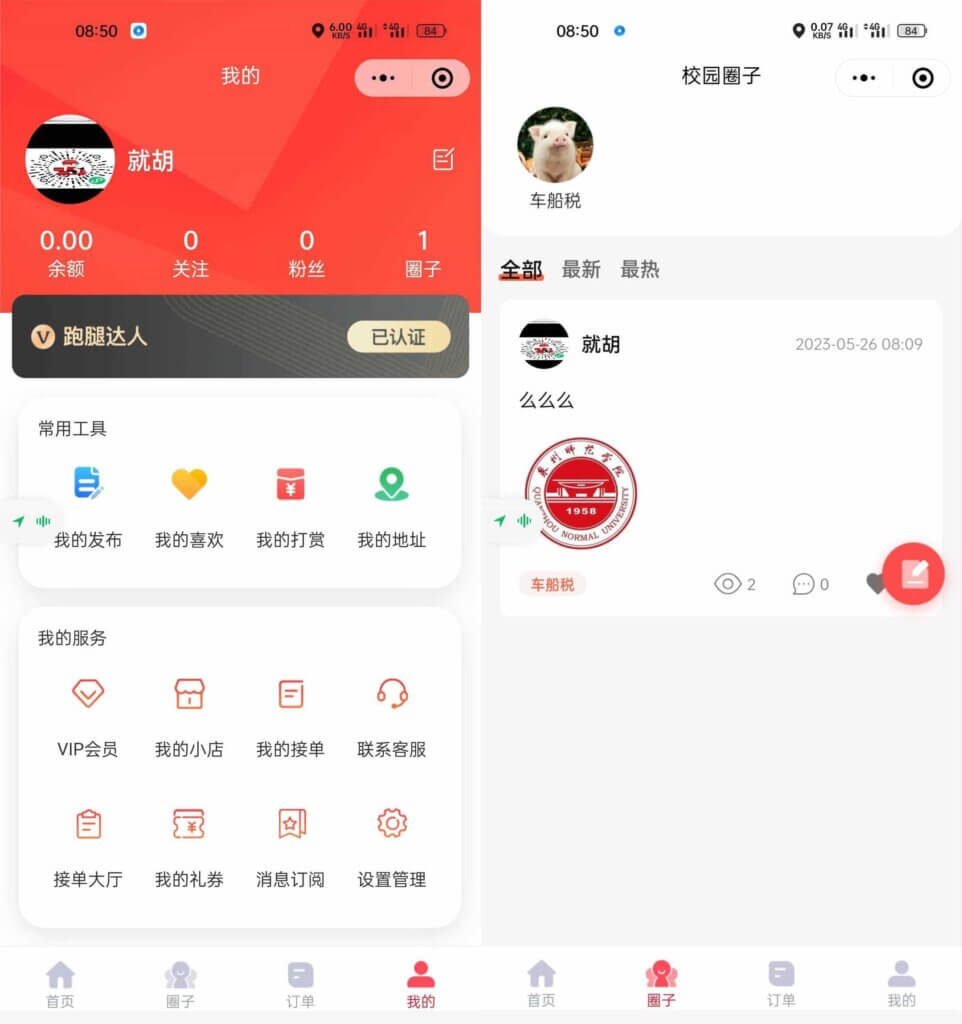
Task: Open 接单大厅 order hall icon
Action: click(87, 823)
